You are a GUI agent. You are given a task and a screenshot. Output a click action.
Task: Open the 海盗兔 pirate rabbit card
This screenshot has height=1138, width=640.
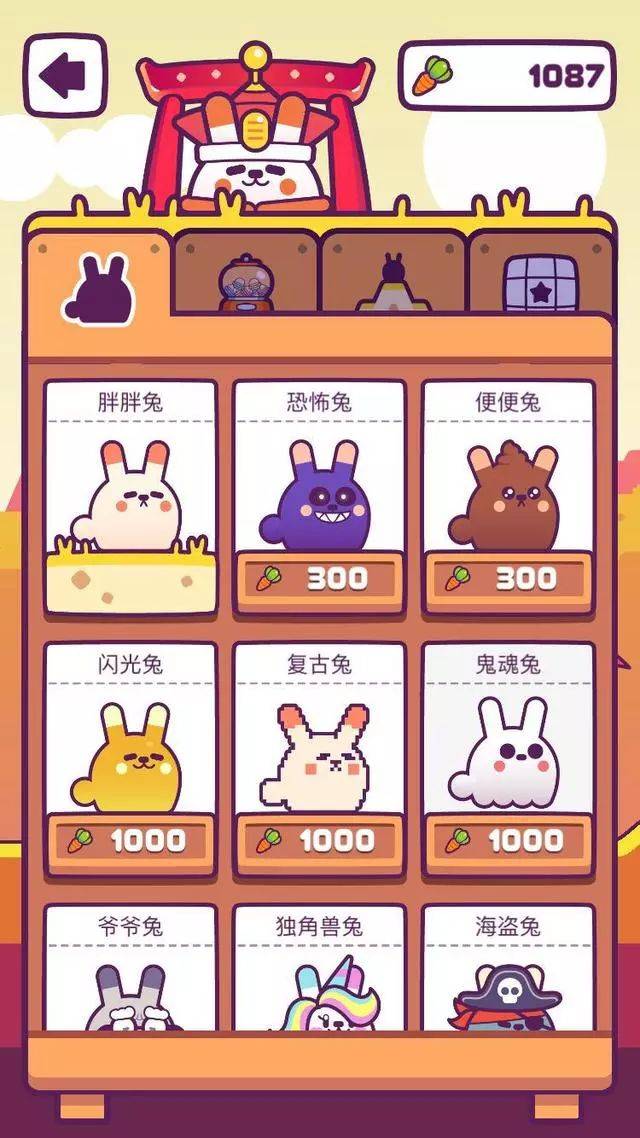508,970
